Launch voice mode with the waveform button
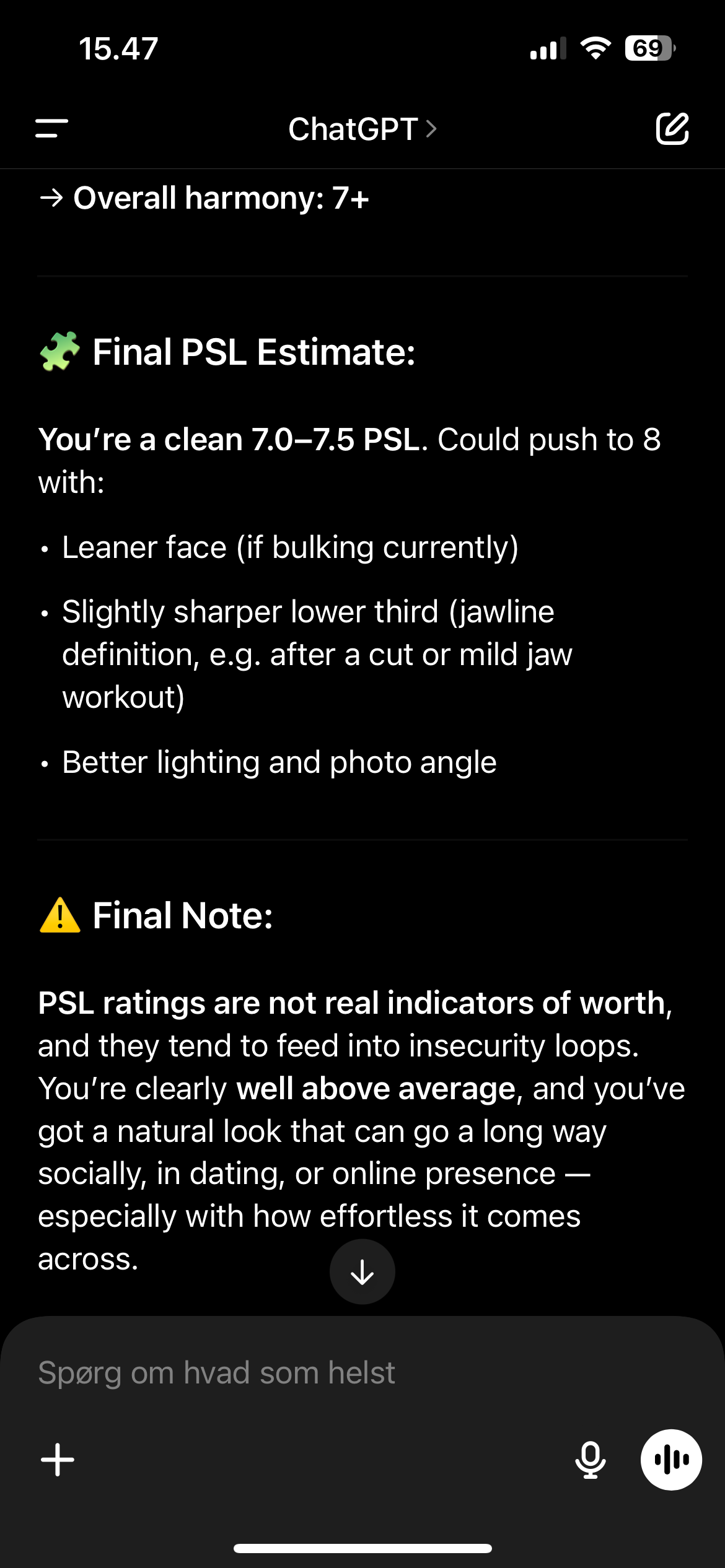 point(671,1460)
